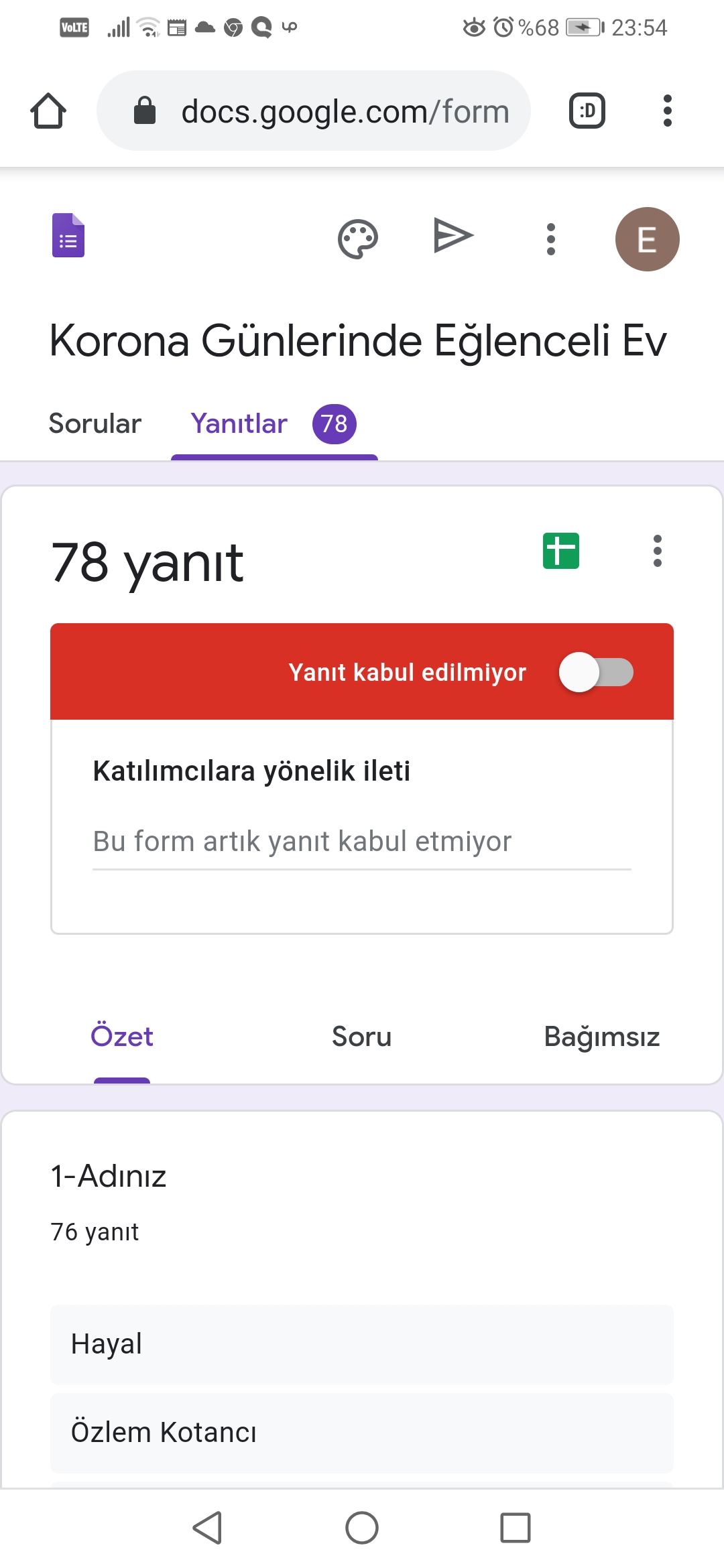
Task: Tap the response entry Hayal
Action: (361, 1344)
